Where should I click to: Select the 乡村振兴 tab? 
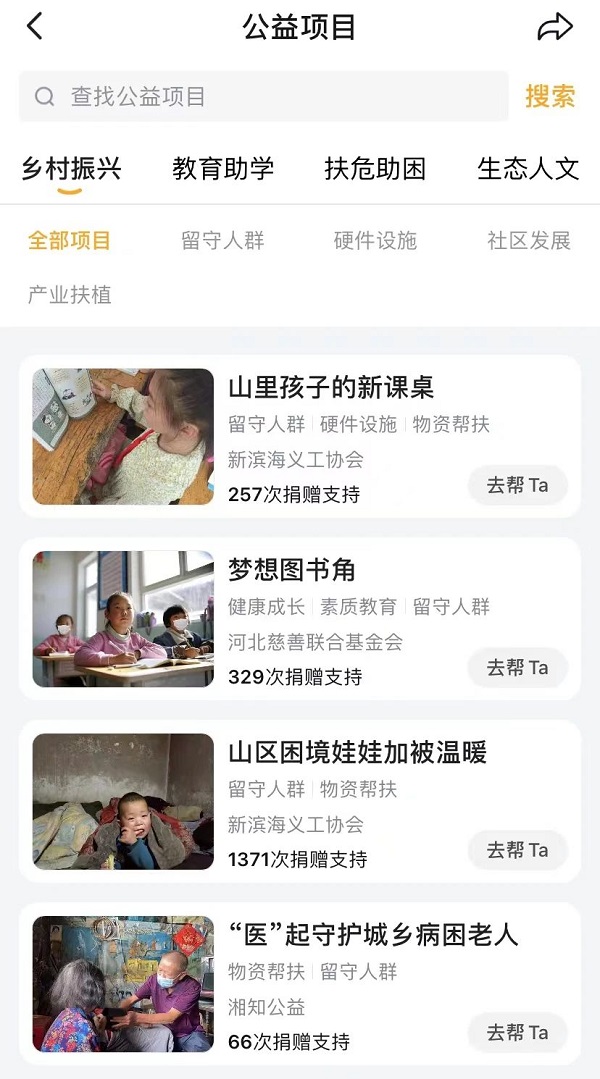[71, 169]
